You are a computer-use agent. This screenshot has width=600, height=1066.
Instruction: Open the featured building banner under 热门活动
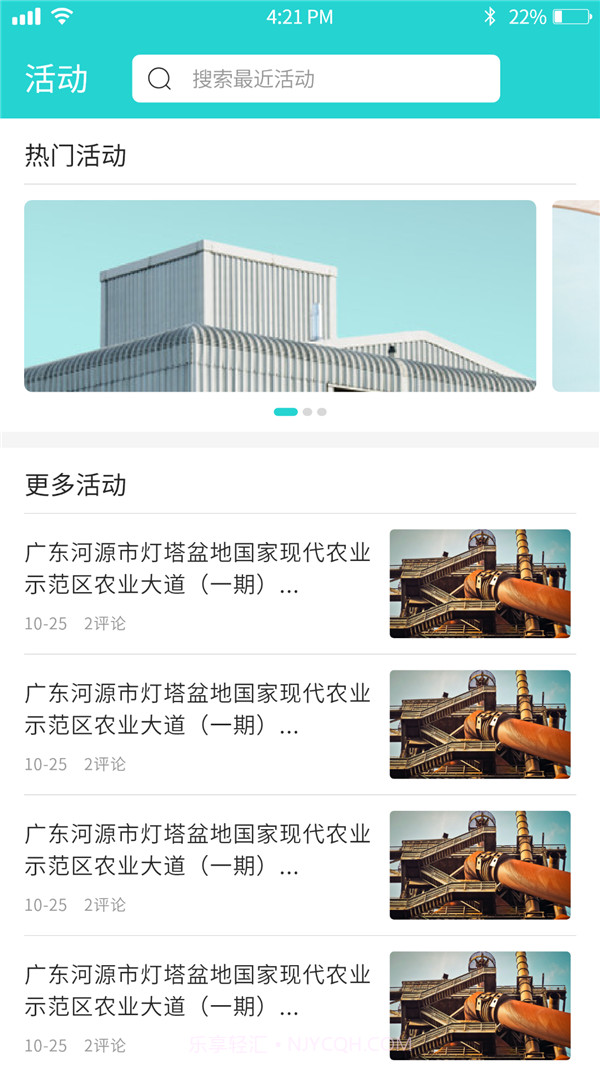[280, 296]
